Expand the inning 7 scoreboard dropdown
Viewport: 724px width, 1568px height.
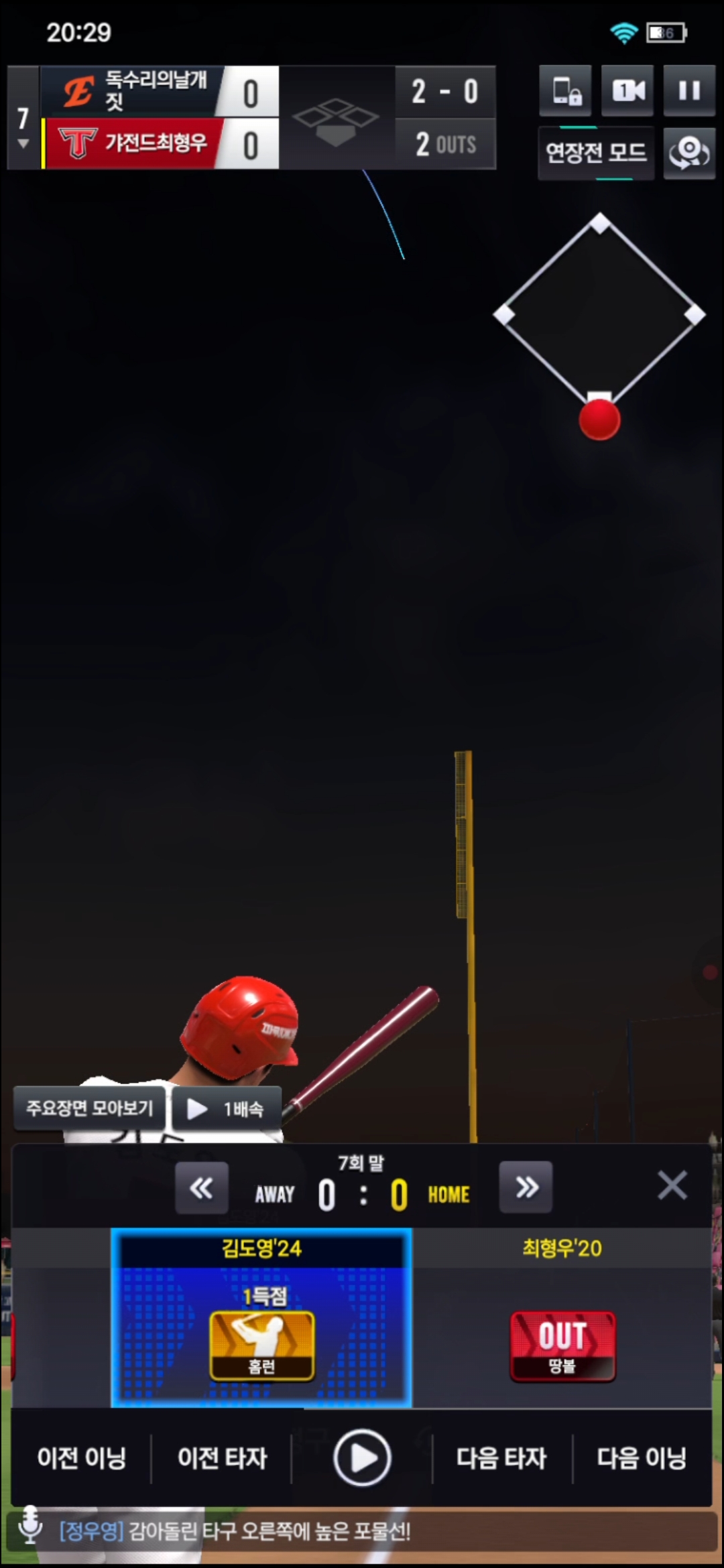click(x=23, y=143)
